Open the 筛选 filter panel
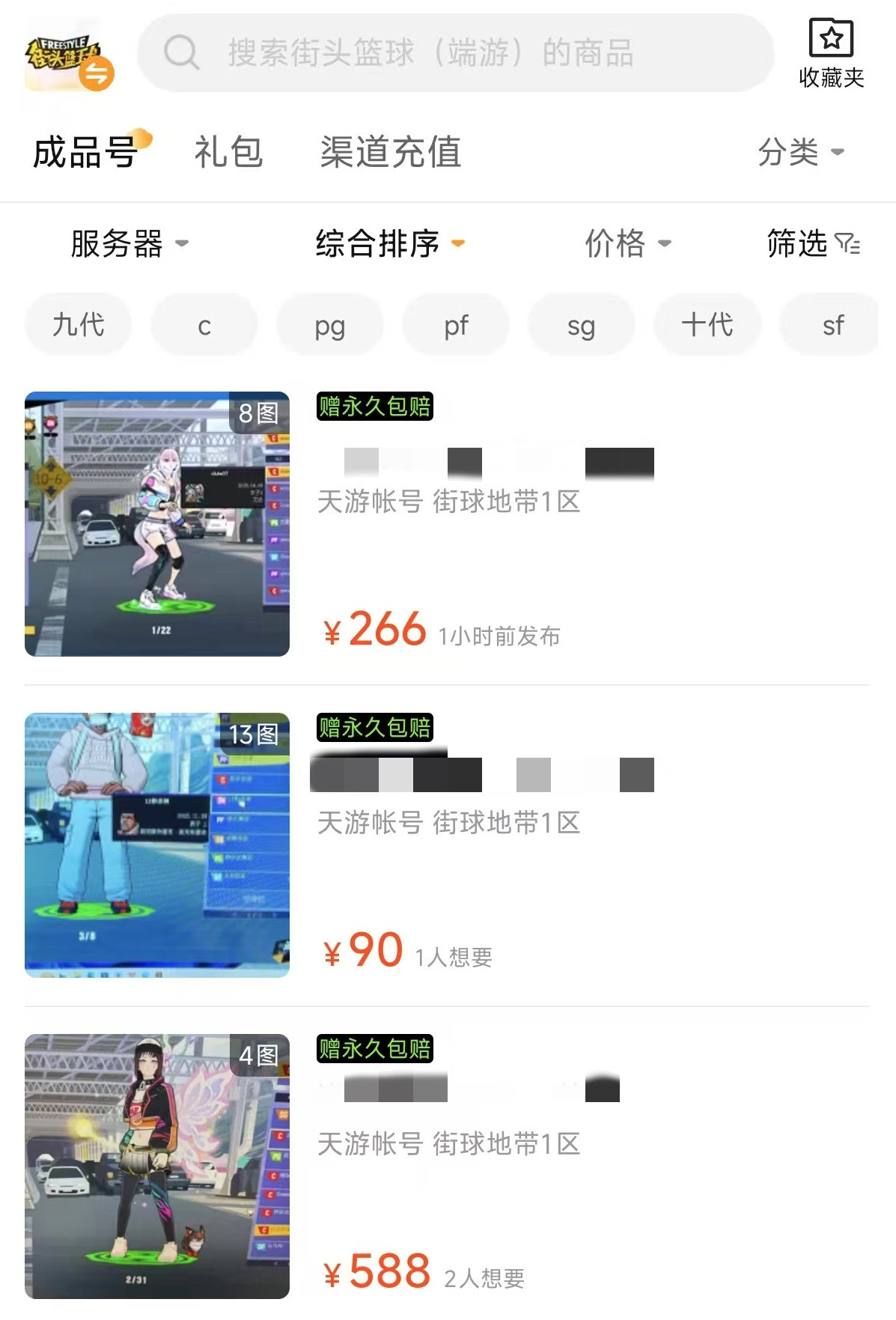The width and height of the screenshot is (896, 1320). point(813,243)
